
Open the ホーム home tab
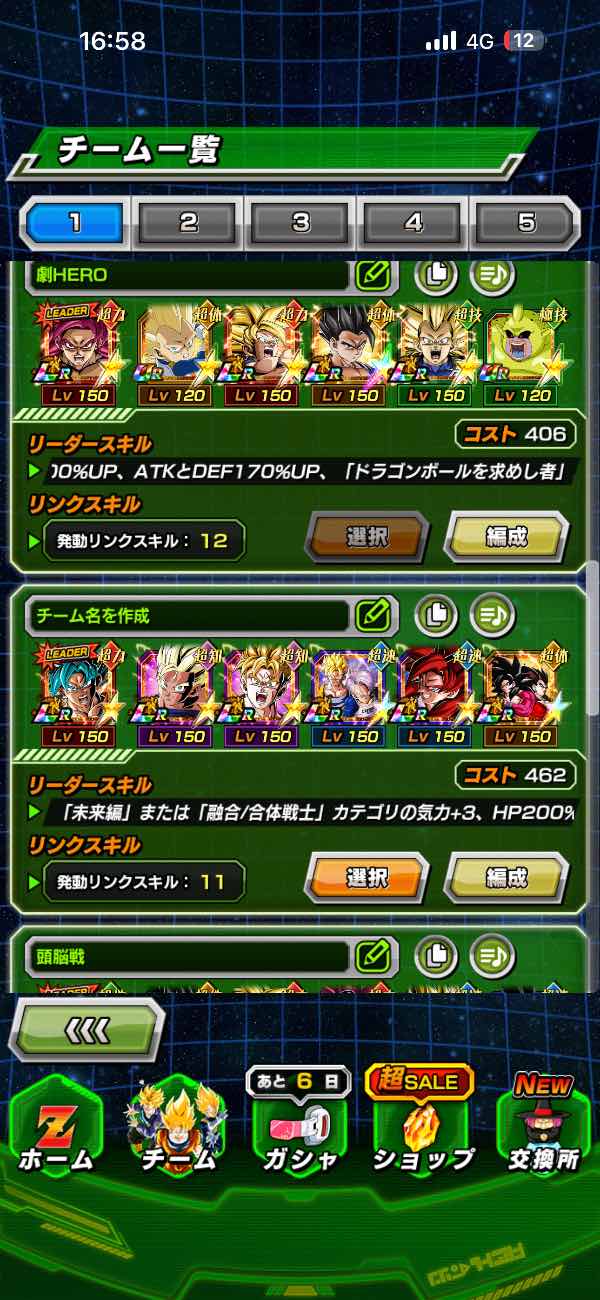[x=56, y=1130]
